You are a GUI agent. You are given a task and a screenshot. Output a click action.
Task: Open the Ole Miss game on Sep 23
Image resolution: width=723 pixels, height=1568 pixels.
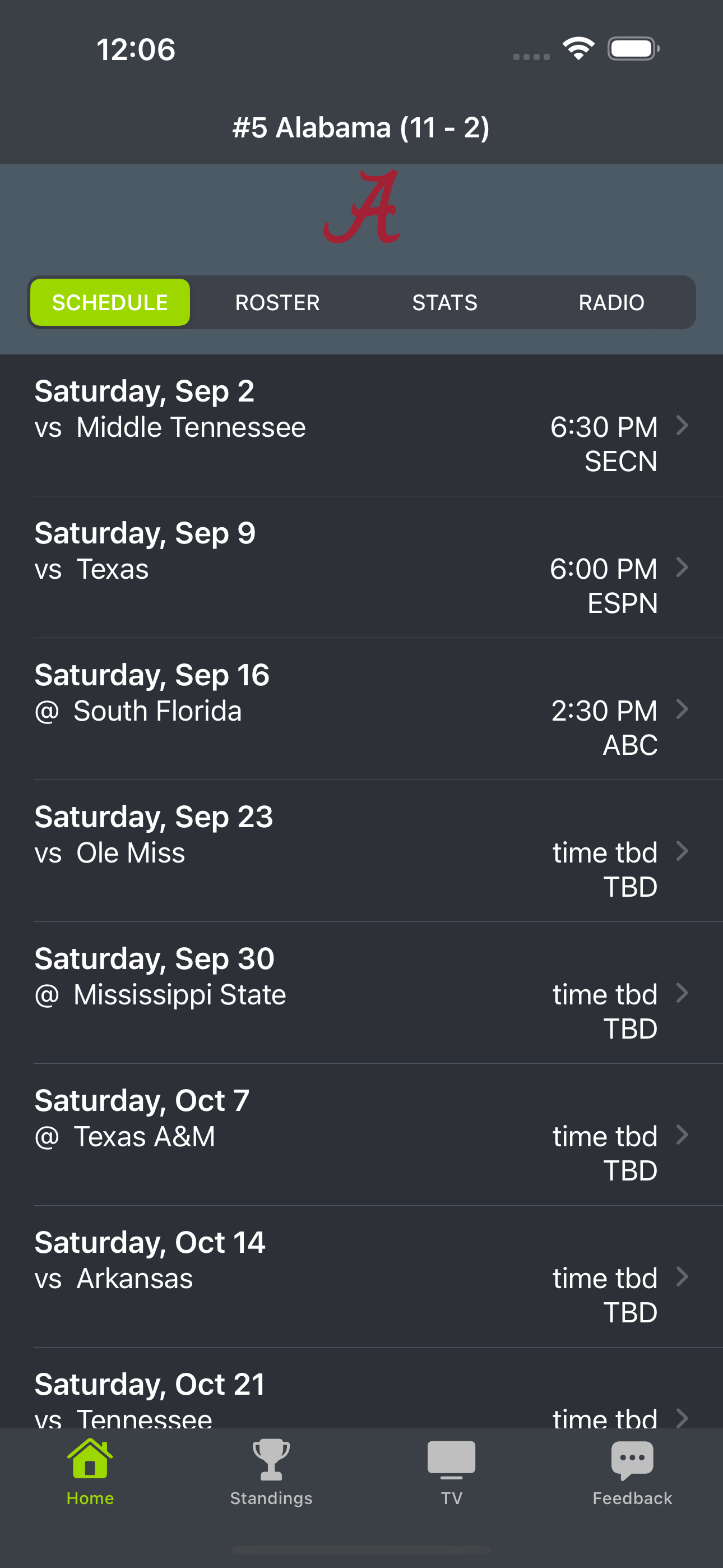click(x=361, y=851)
